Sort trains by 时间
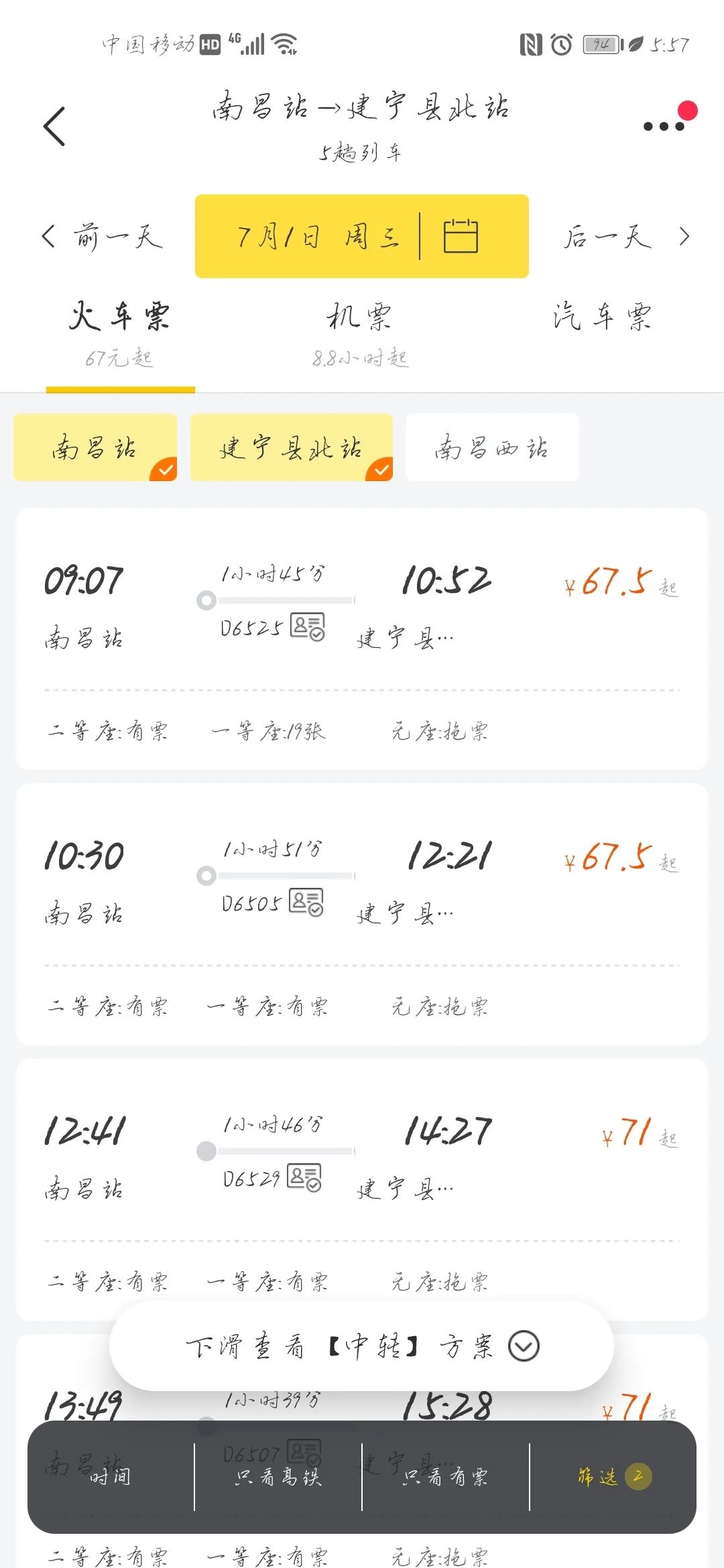 pyautogui.click(x=111, y=1476)
